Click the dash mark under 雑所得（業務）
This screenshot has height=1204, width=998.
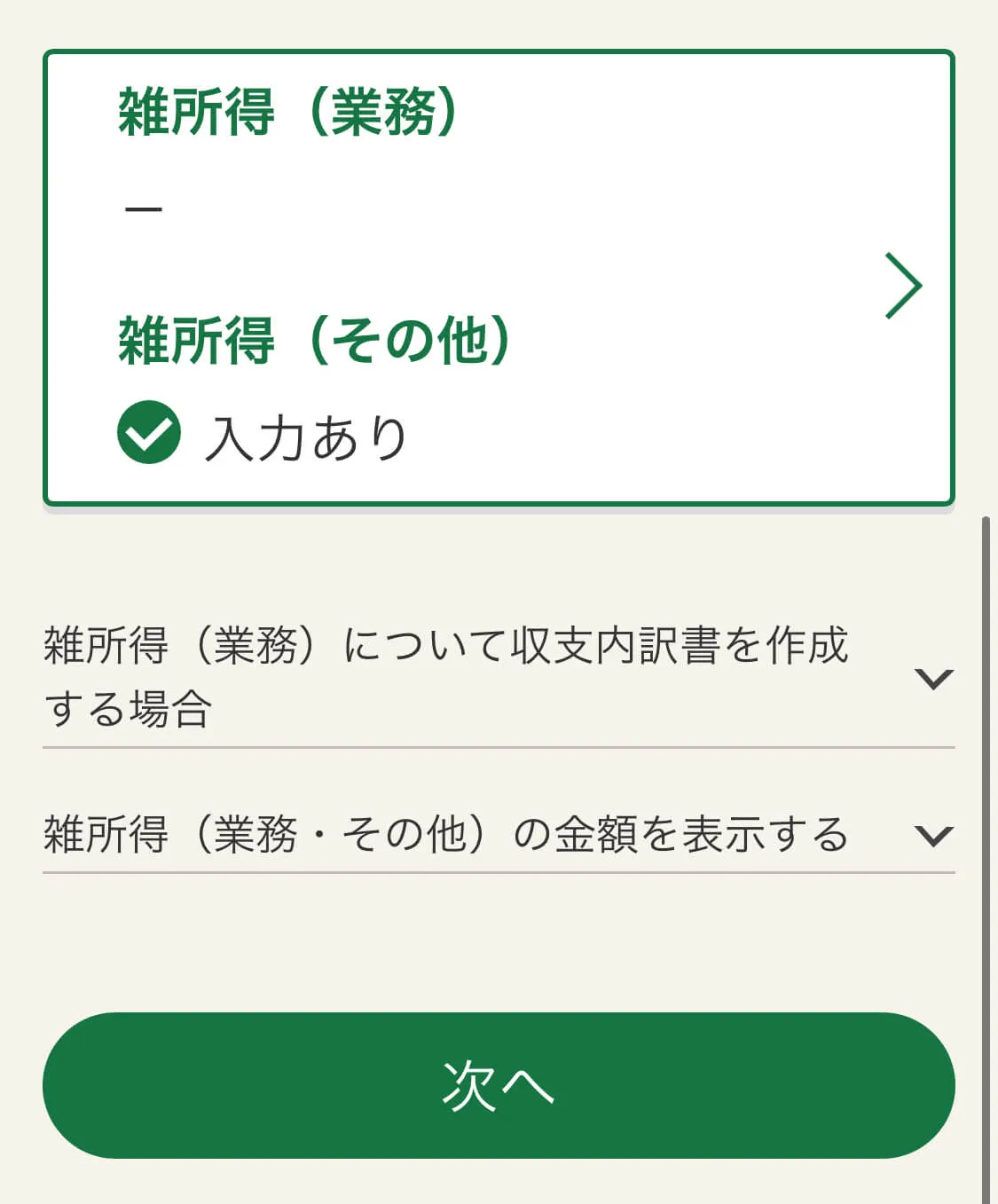click(x=142, y=207)
